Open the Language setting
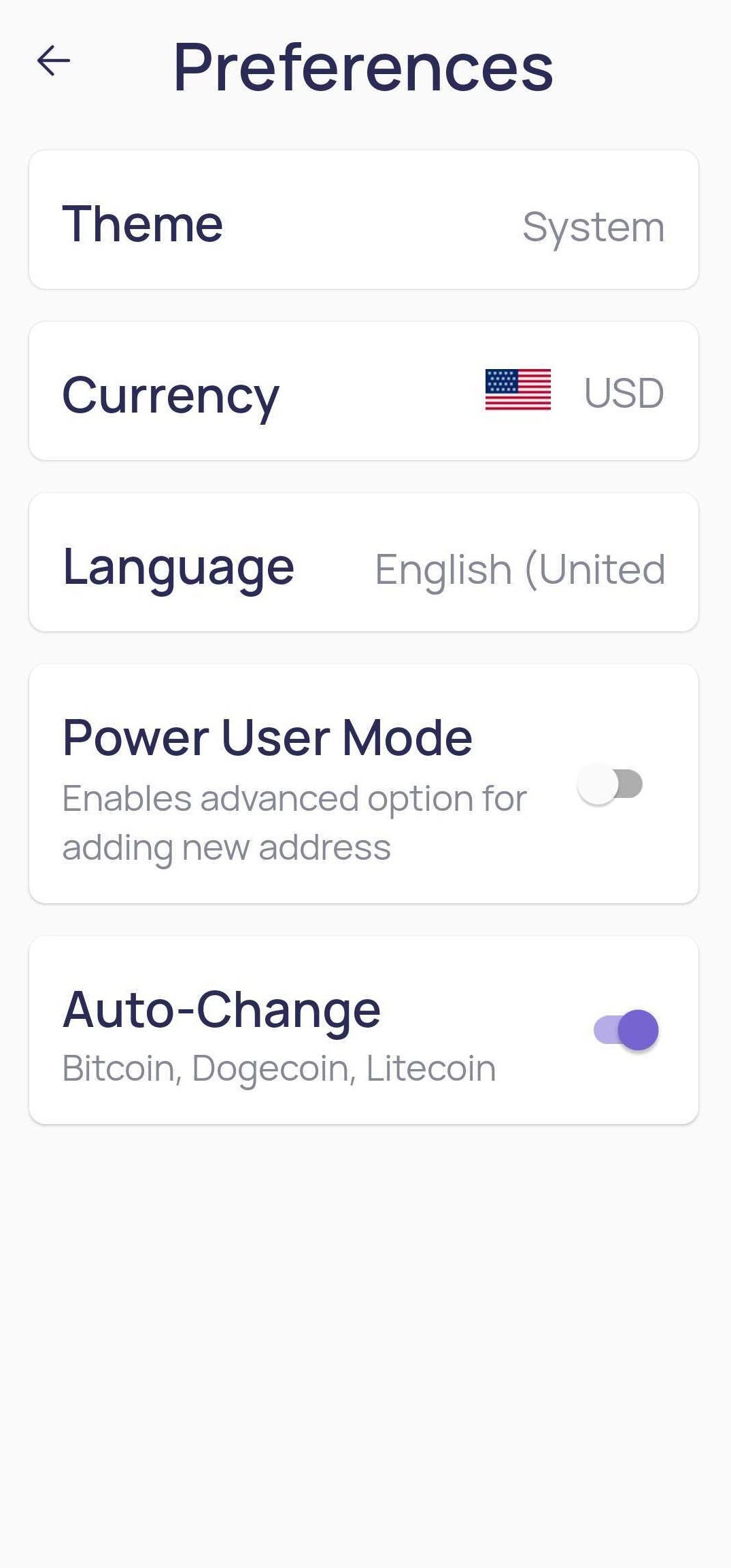Viewport: 731px width, 1568px height. 364,563
